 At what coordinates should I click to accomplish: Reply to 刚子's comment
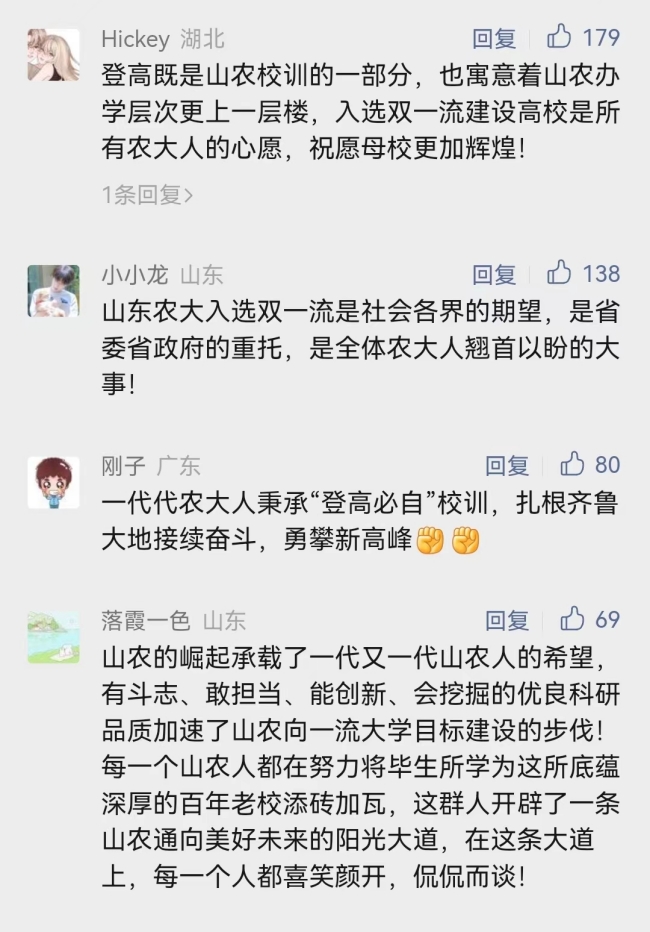pos(507,465)
